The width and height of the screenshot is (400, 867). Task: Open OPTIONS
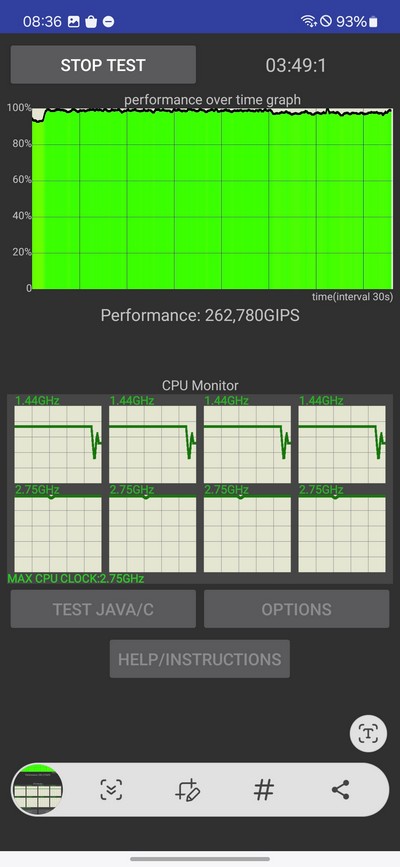tap(297, 609)
